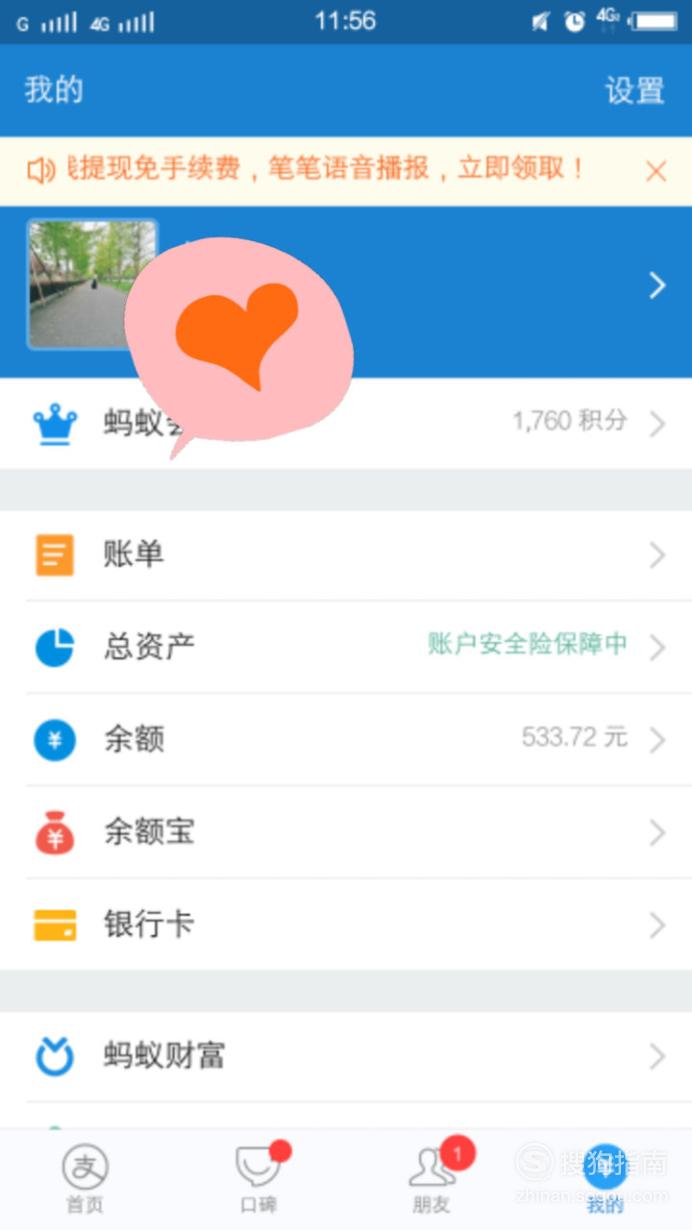Open the 蚂蚁会员 row showing 1,760 积分
Screen dimensions: 692x1230
tap(346, 423)
